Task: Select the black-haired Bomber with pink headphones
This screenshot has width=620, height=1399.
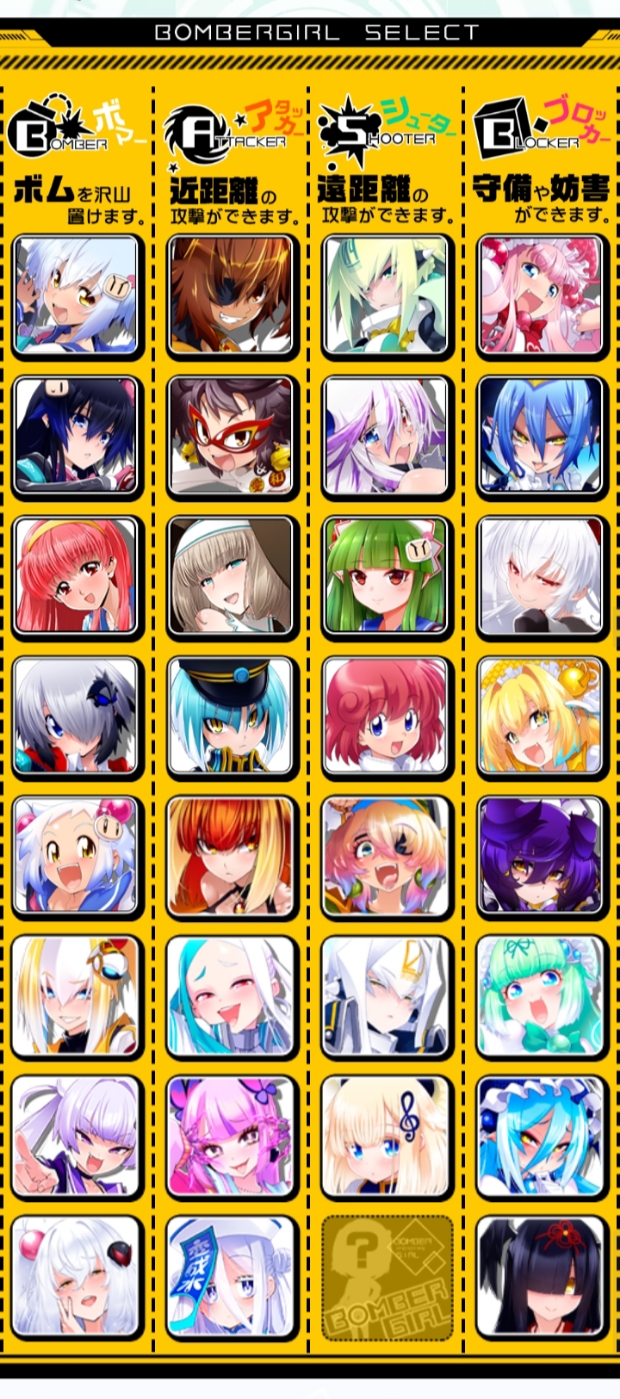Action: tap(76, 435)
